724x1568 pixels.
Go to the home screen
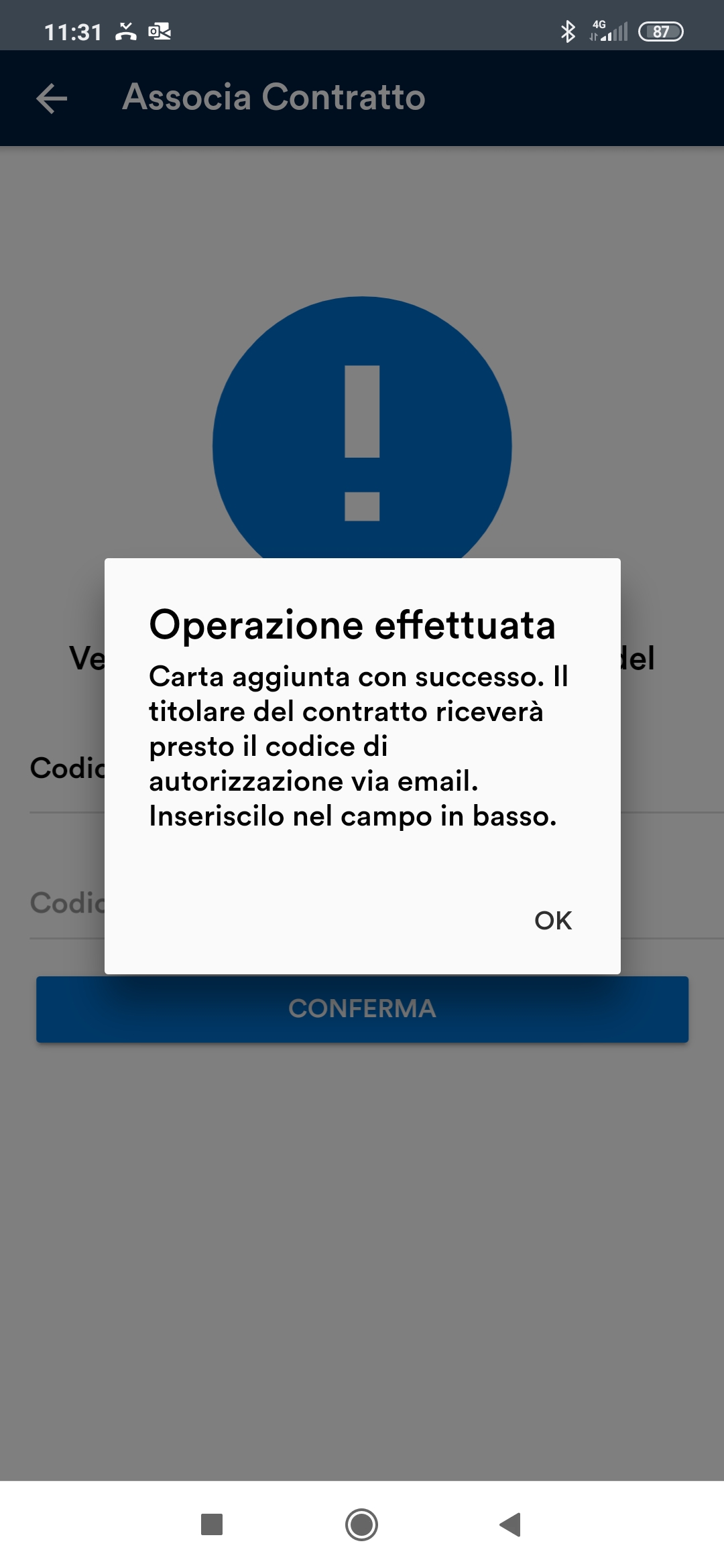pos(361,1524)
